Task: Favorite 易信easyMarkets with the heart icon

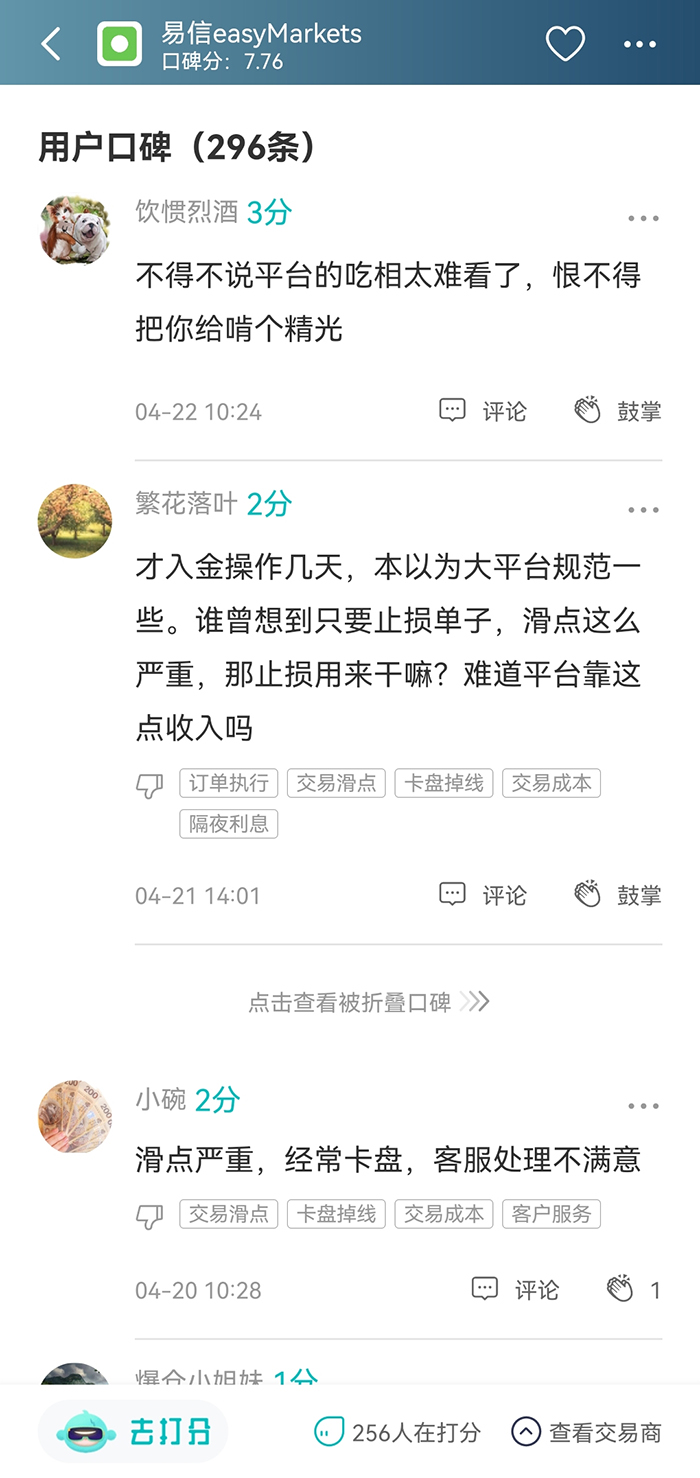Action: 565,44
